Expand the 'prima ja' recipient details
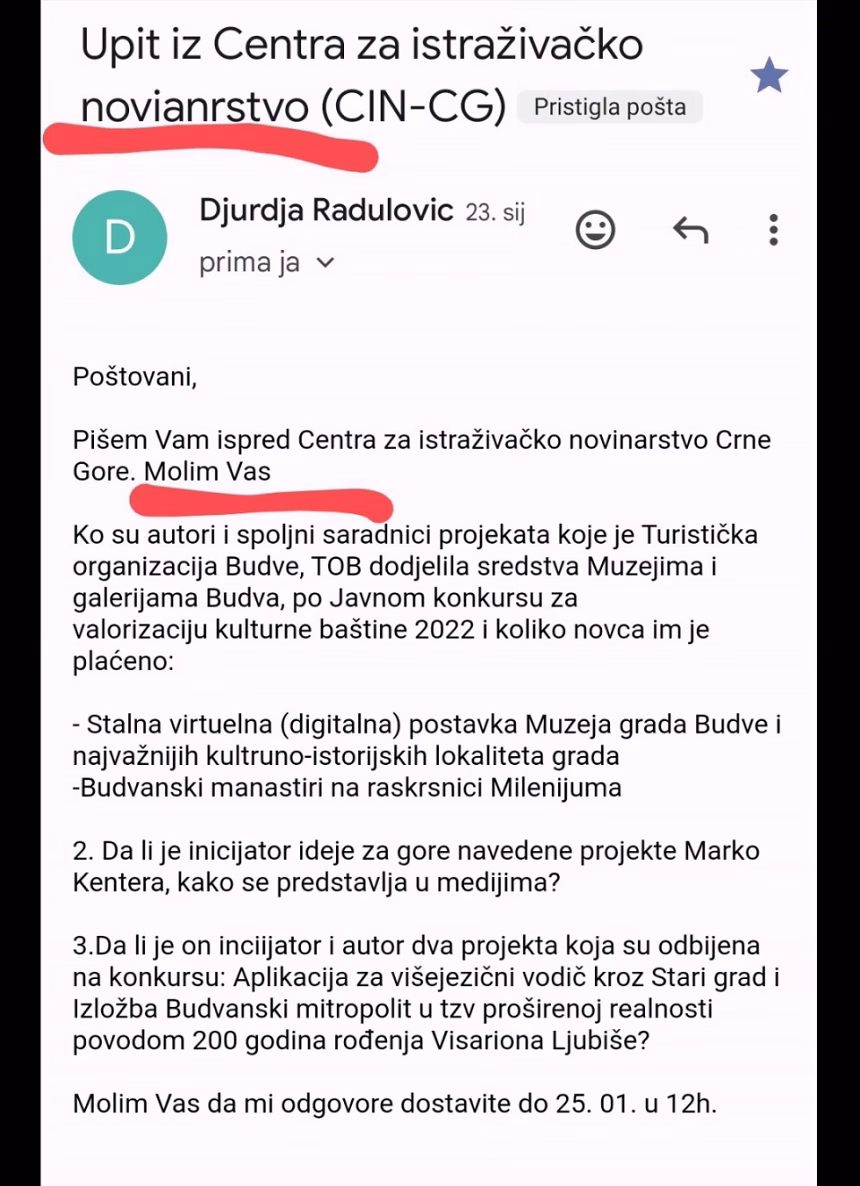This screenshot has height=1186, width=860. coord(250,262)
